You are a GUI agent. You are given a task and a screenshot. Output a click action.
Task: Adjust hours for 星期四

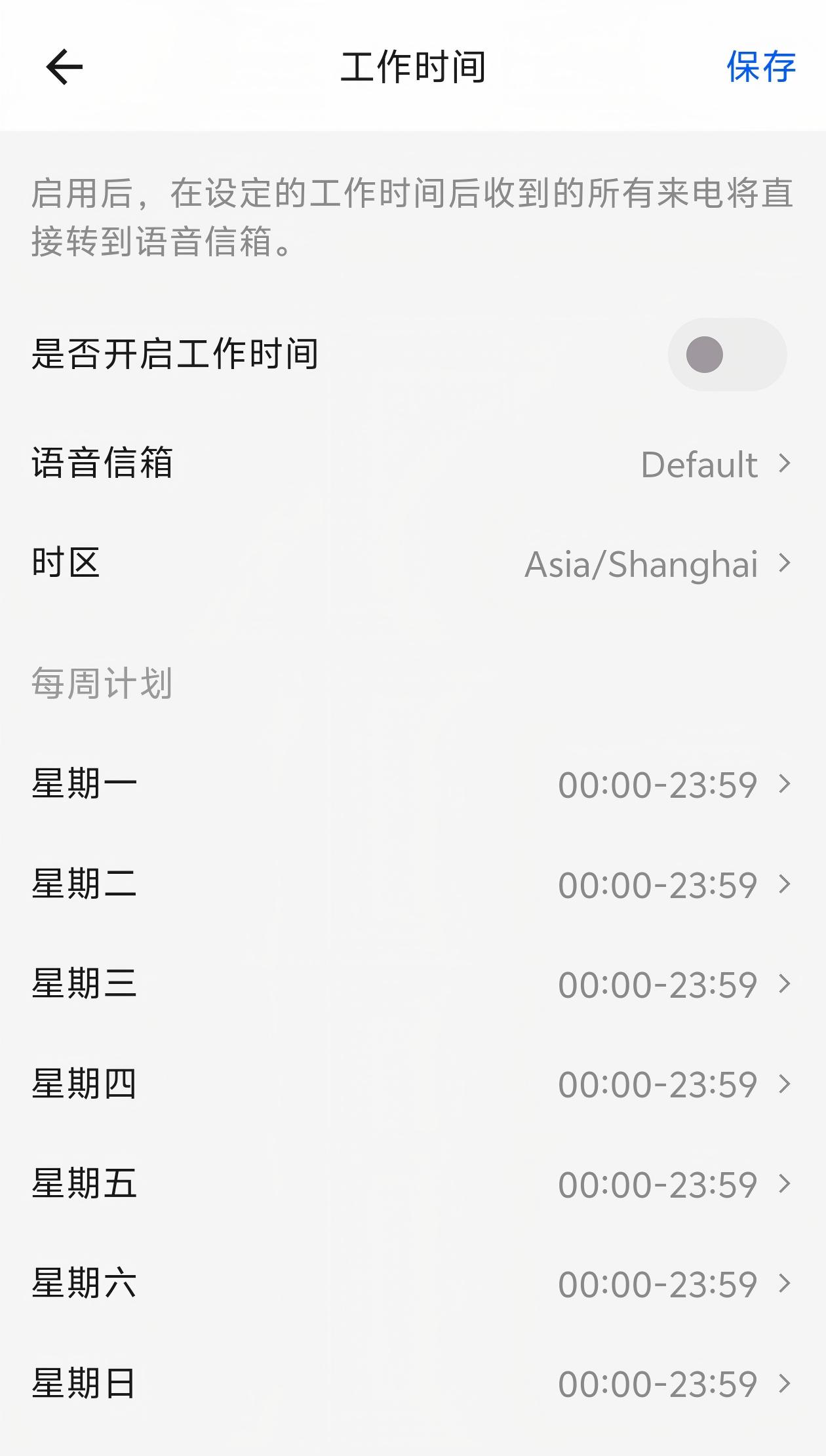coord(413,1084)
